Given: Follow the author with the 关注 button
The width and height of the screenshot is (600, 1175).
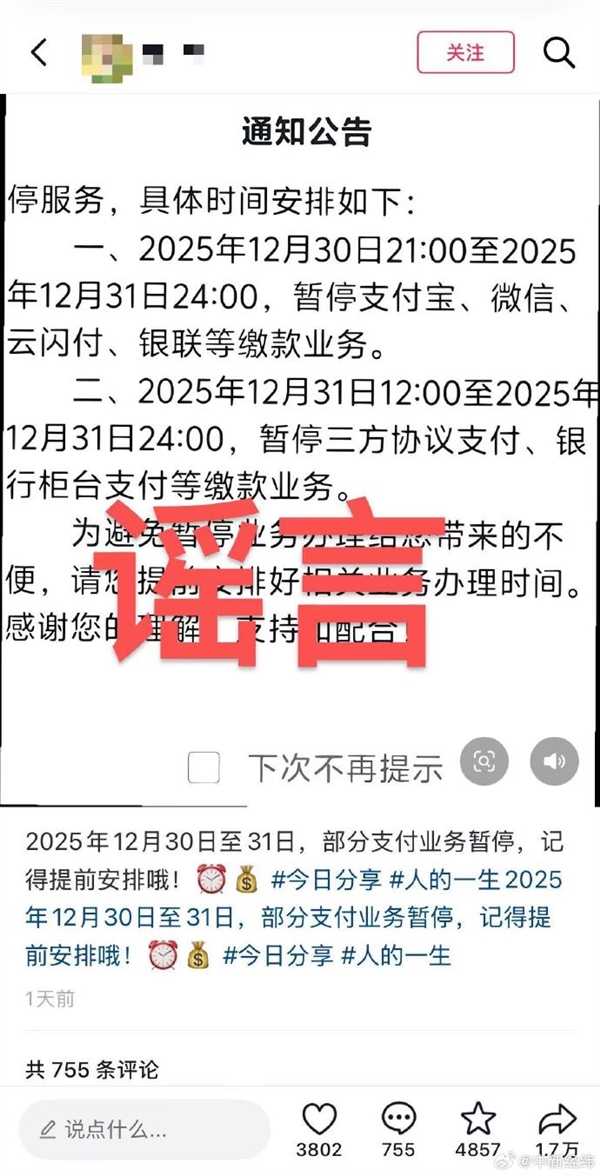Looking at the screenshot, I should (x=465, y=52).
